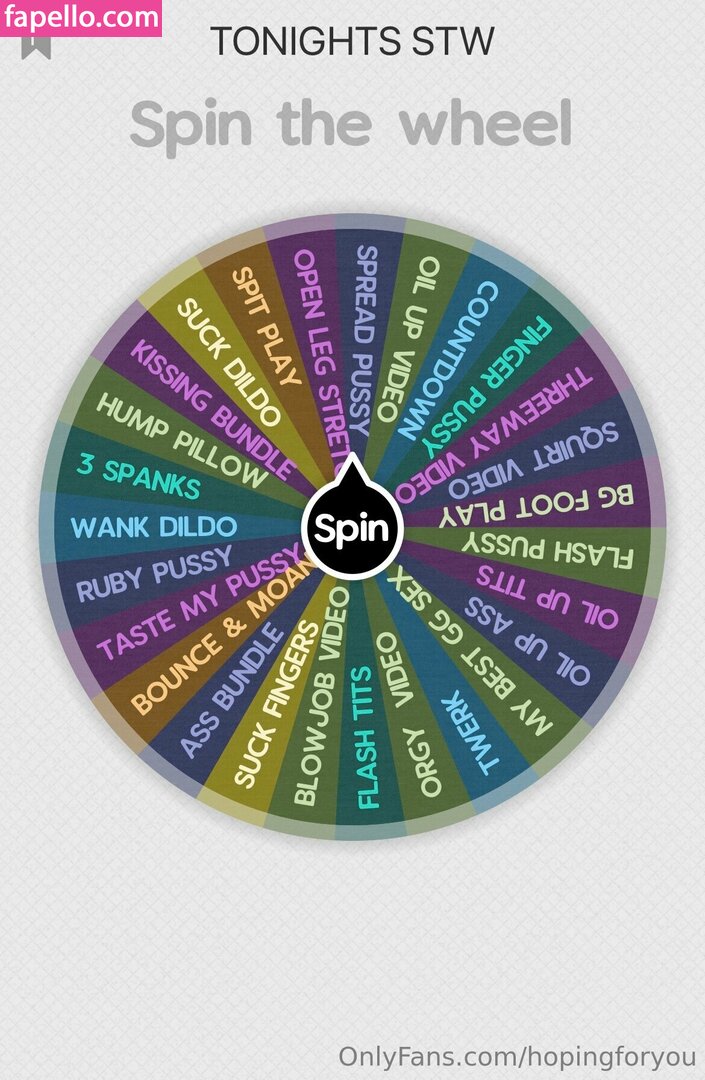The height and width of the screenshot is (1080, 705).
Task: Tap the Spin button at wheel center
Action: (352, 528)
